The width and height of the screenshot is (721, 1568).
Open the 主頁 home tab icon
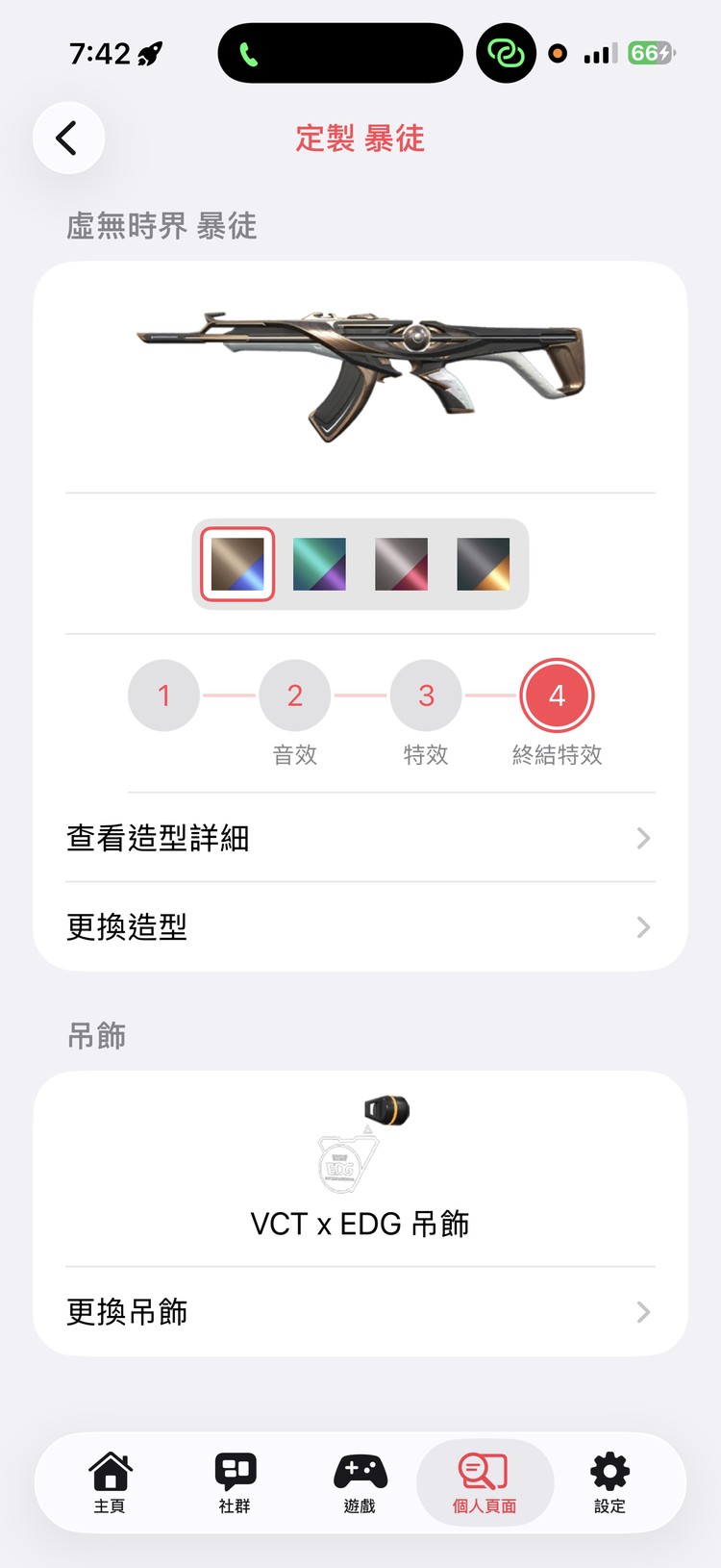[110, 1470]
